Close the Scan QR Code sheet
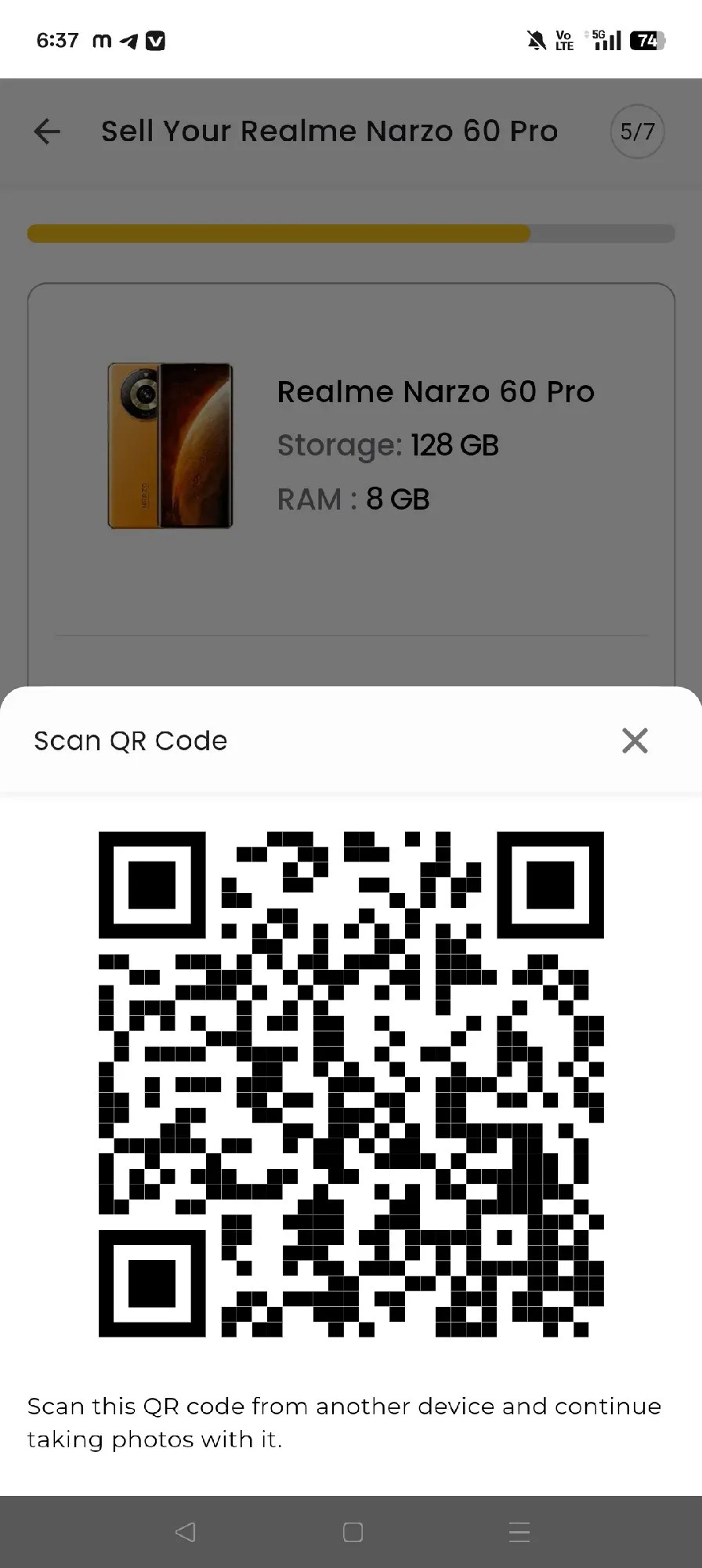Image resolution: width=702 pixels, height=1568 pixels. pyautogui.click(x=634, y=740)
